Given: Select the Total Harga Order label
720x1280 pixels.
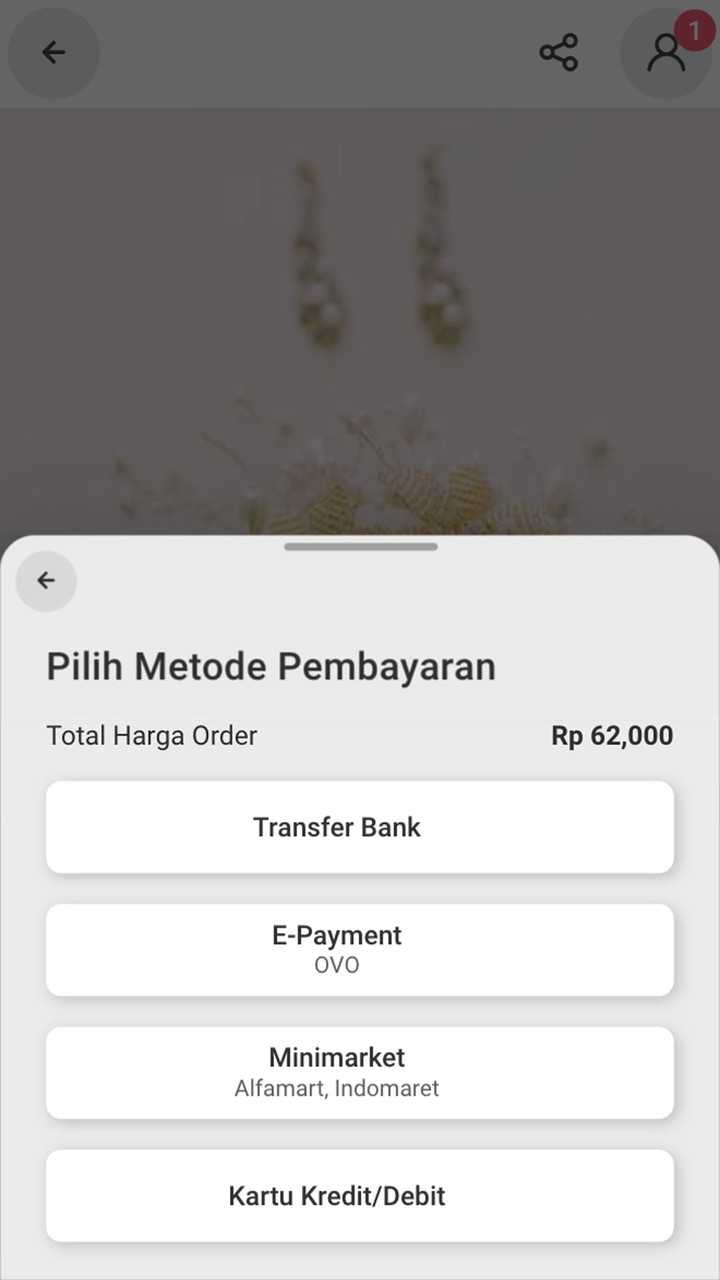Looking at the screenshot, I should [x=152, y=735].
